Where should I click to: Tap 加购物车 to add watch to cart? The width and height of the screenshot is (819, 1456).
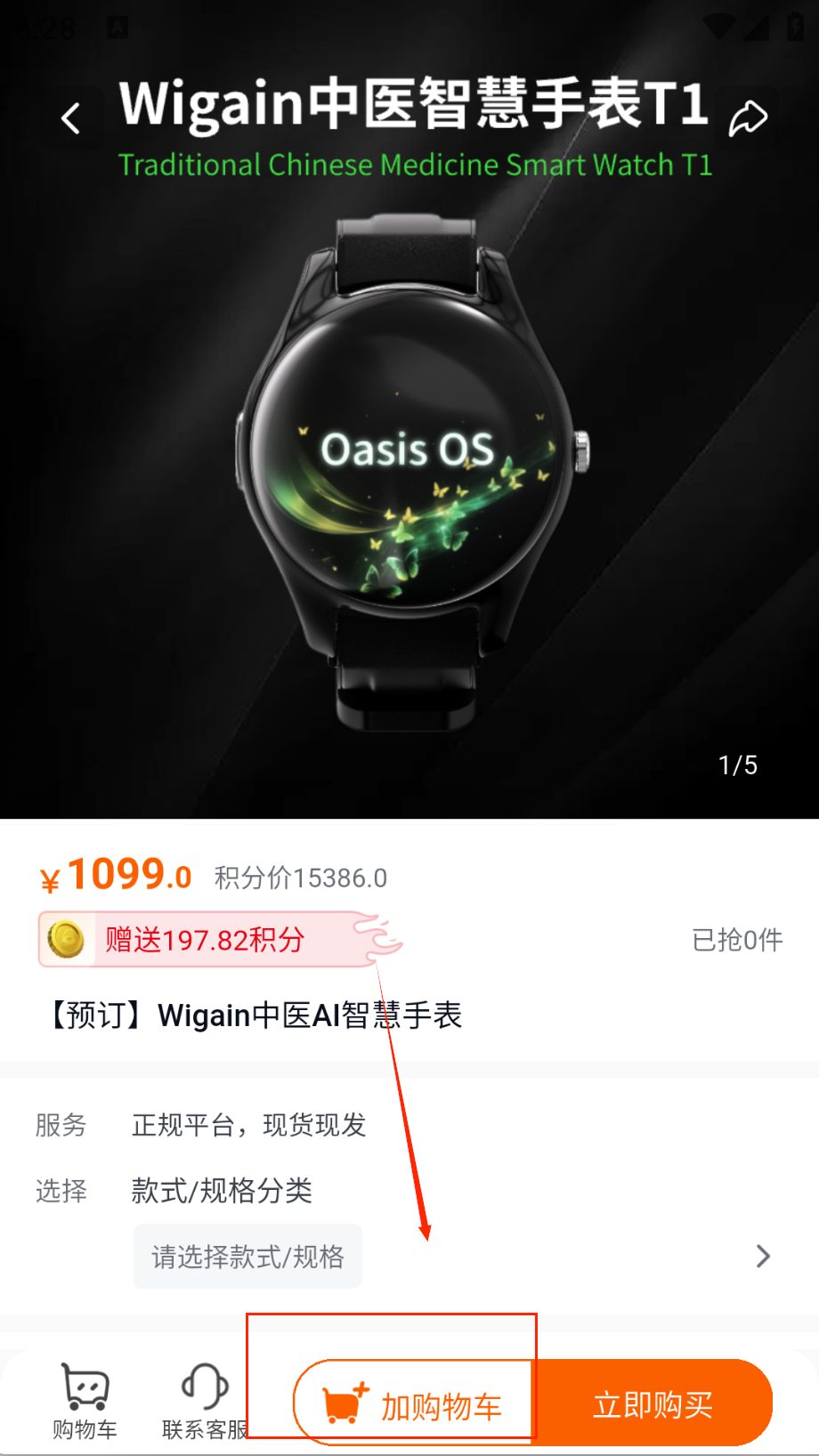coord(415,1405)
